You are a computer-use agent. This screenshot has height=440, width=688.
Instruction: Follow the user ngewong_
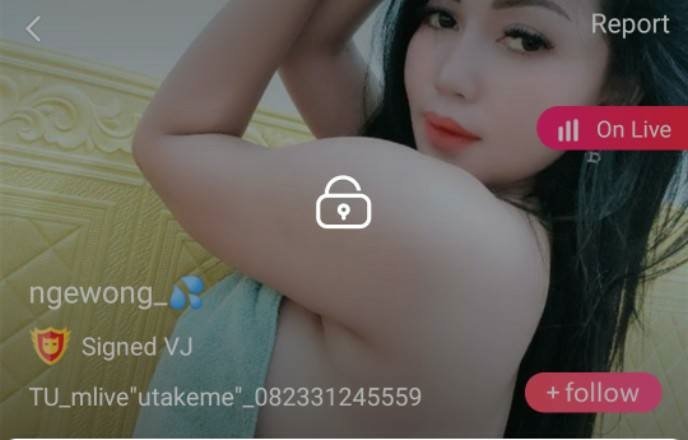[593, 393]
